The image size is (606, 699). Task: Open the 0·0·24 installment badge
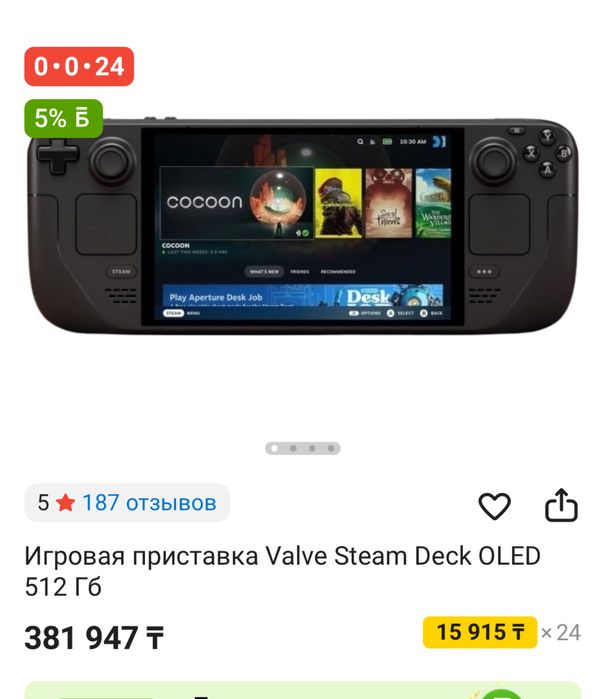click(x=79, y=67)
